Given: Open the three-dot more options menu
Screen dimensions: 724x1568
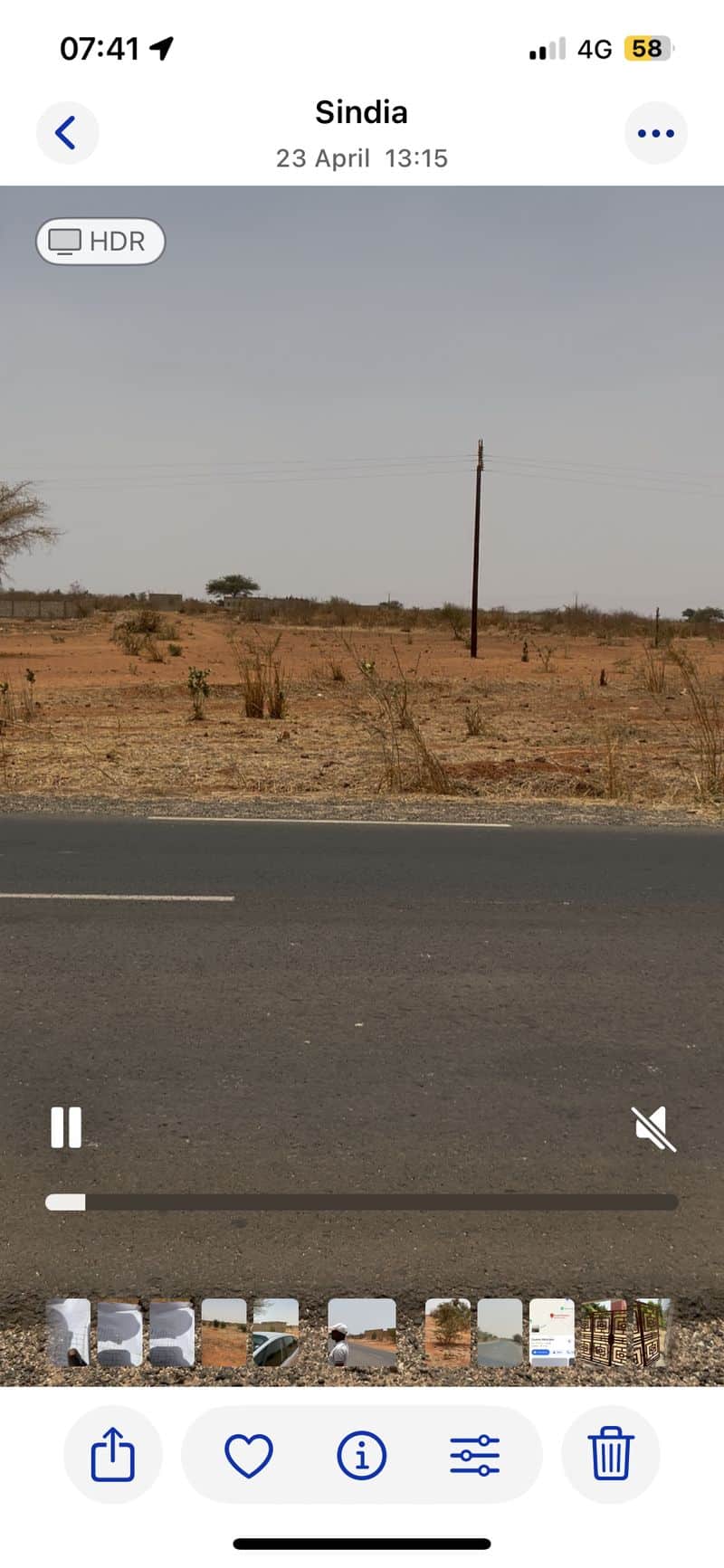Looking at the screenshot, I should [656, 133].
